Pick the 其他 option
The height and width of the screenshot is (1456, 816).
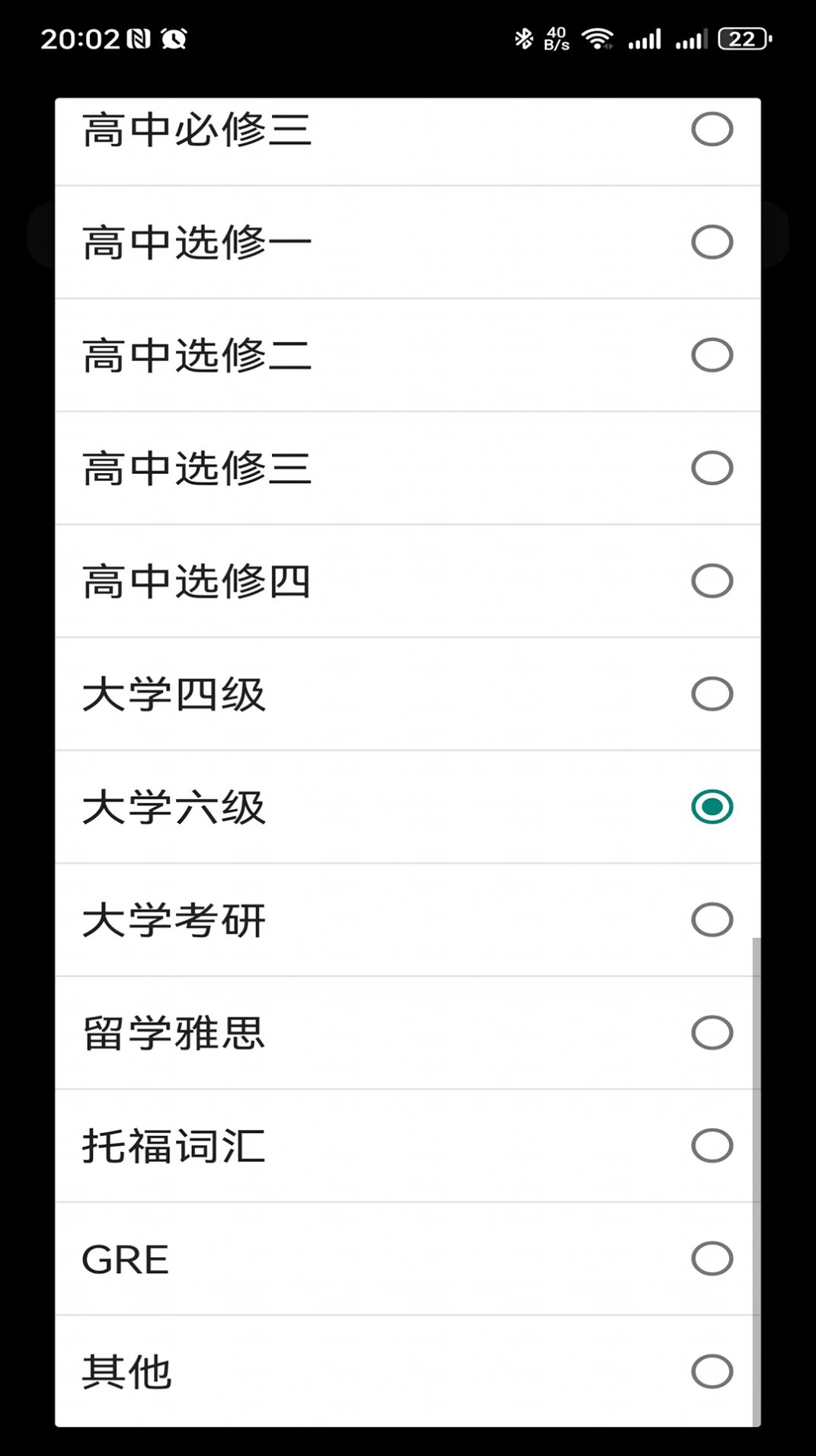(712, 1370)
